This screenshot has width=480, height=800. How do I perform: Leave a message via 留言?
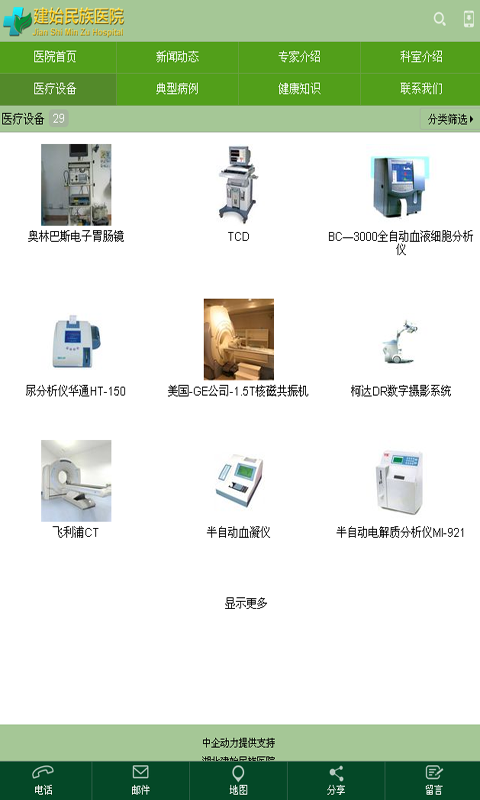[434, 781]
